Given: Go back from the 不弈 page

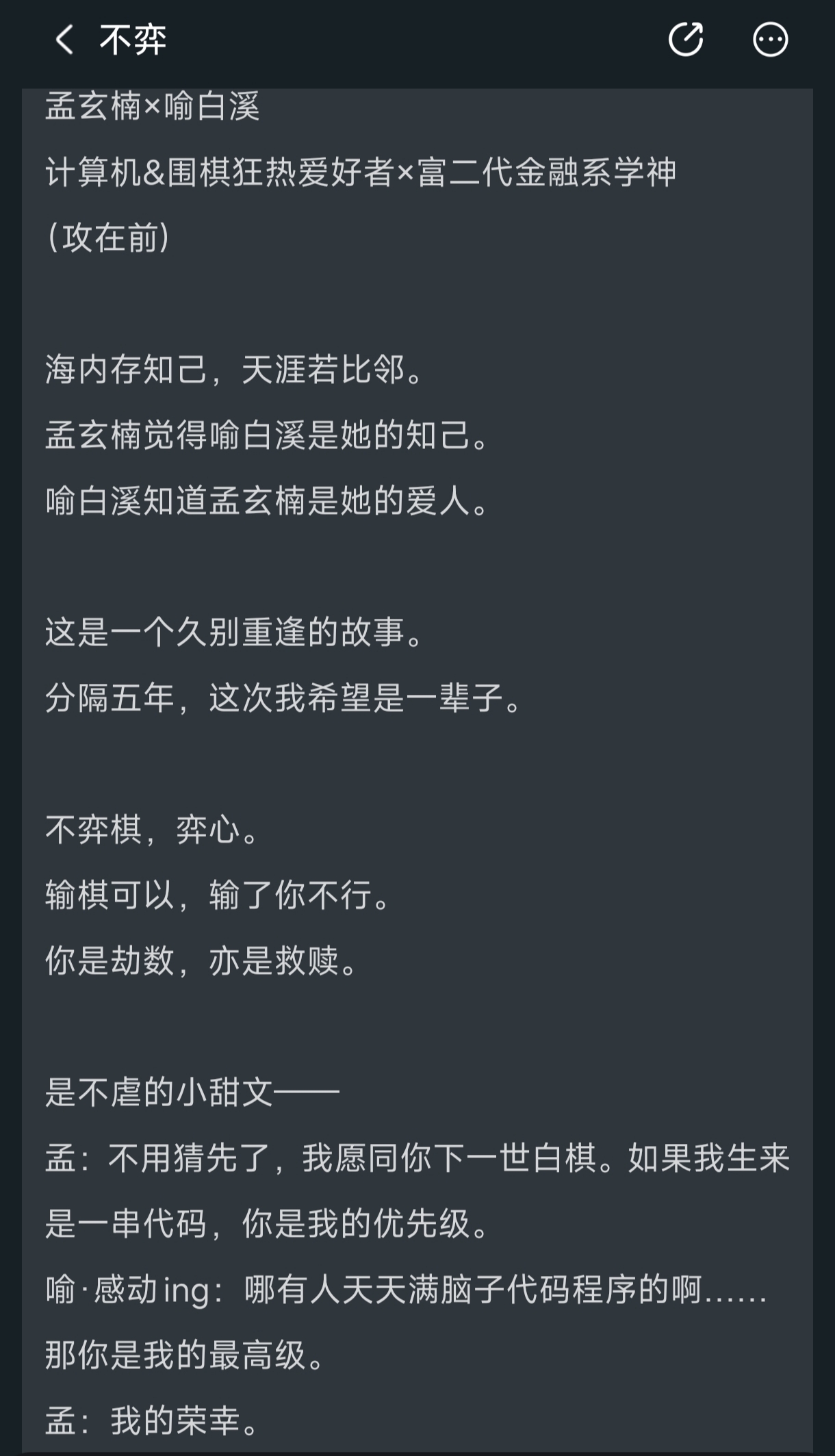Looking at the screenshot, I should pyautogui.click(x=64, y=39).
